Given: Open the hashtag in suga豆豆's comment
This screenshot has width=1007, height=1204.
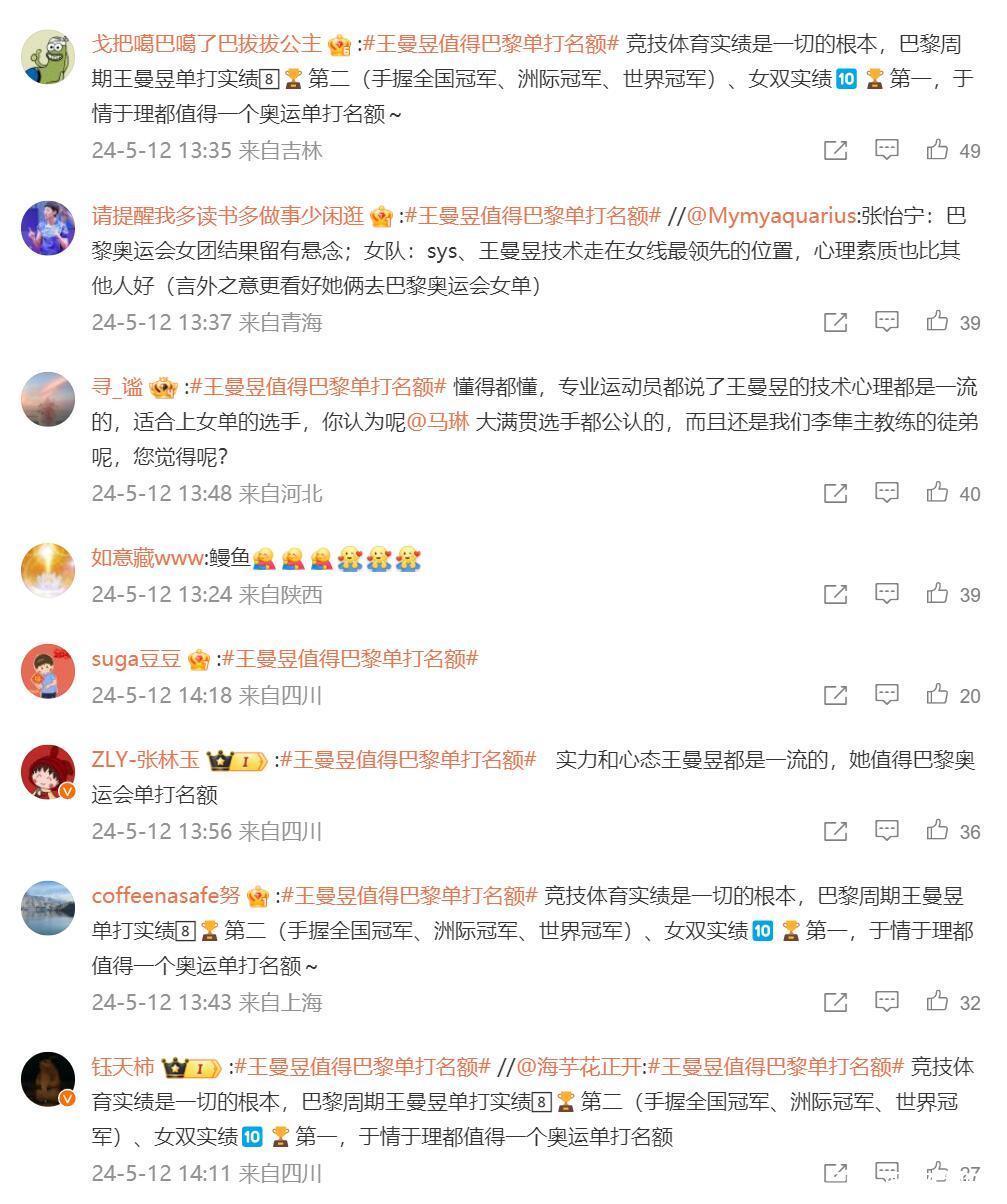Looking at the screenshot, I should click(350, 659).
